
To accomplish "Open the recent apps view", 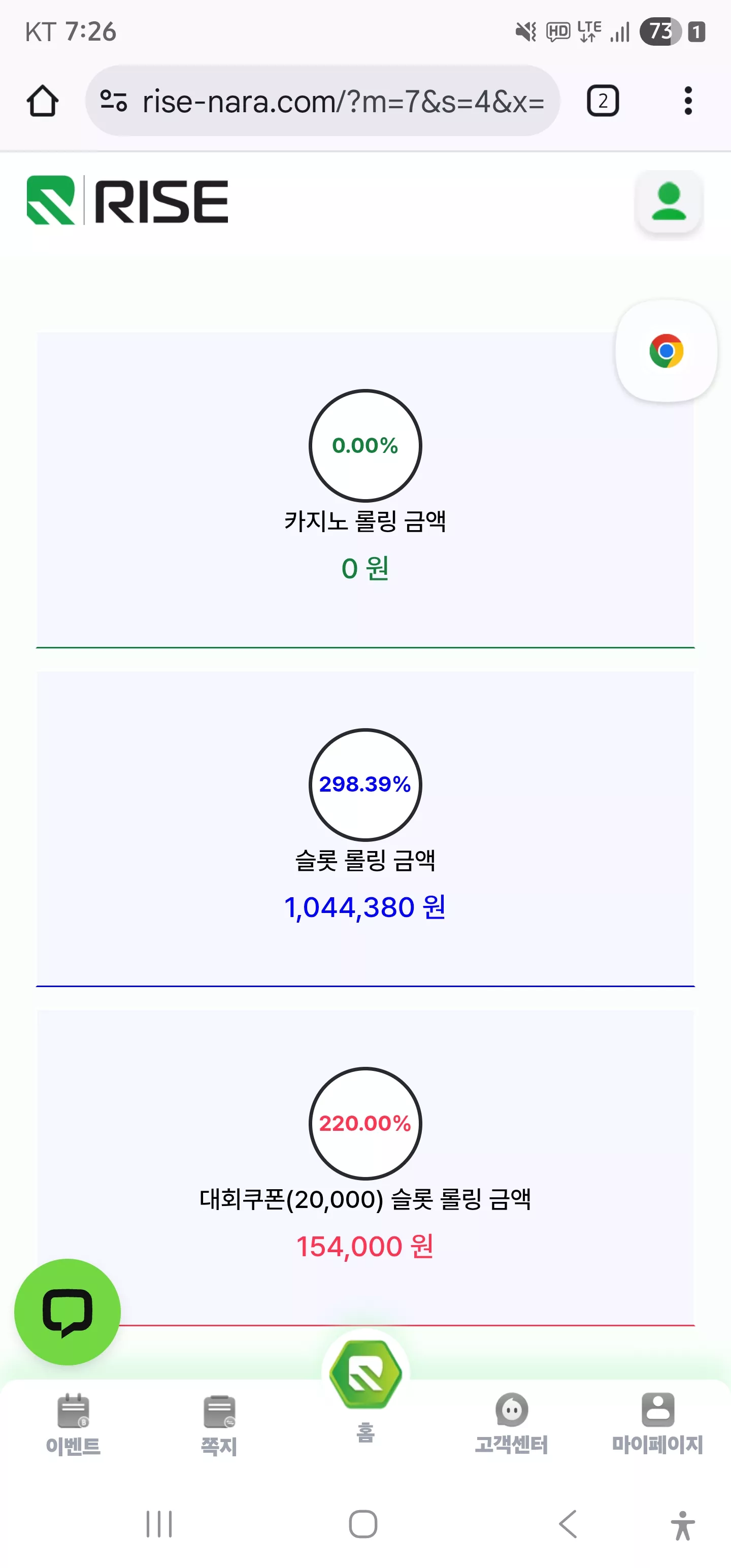I will point(159,1523).
